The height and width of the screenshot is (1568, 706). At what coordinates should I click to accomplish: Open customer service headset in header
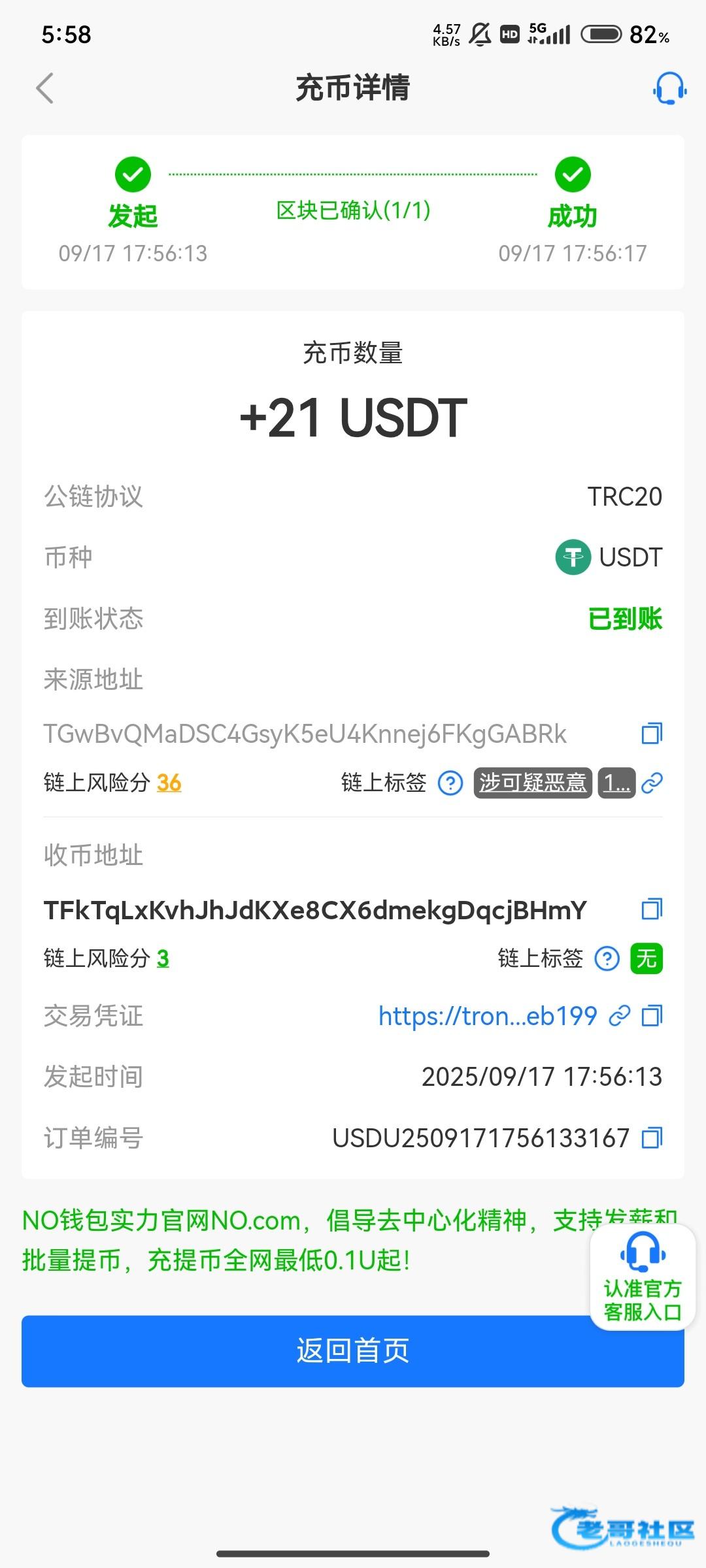tap(669, 88)
